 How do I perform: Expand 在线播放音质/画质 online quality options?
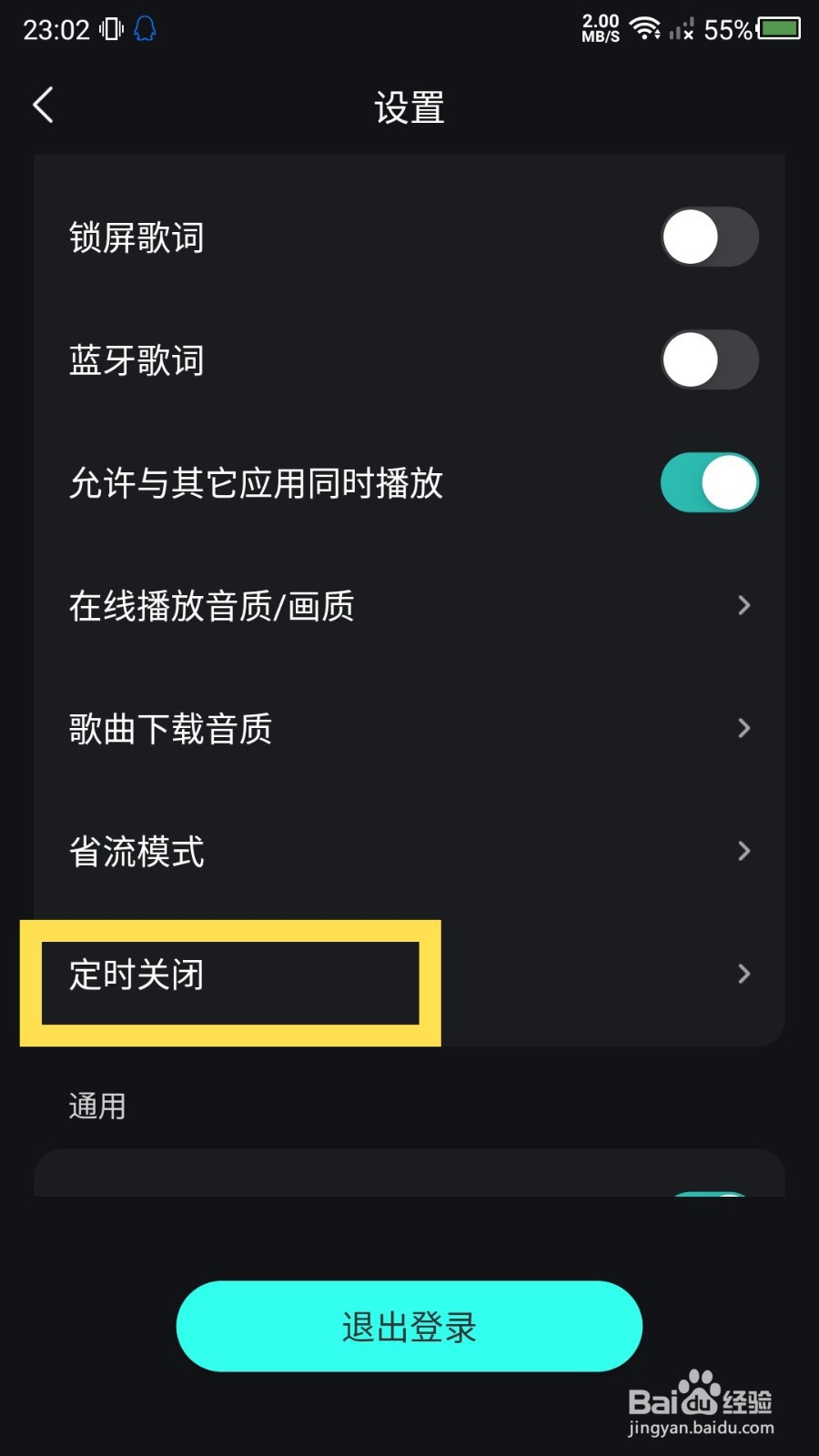409,606
